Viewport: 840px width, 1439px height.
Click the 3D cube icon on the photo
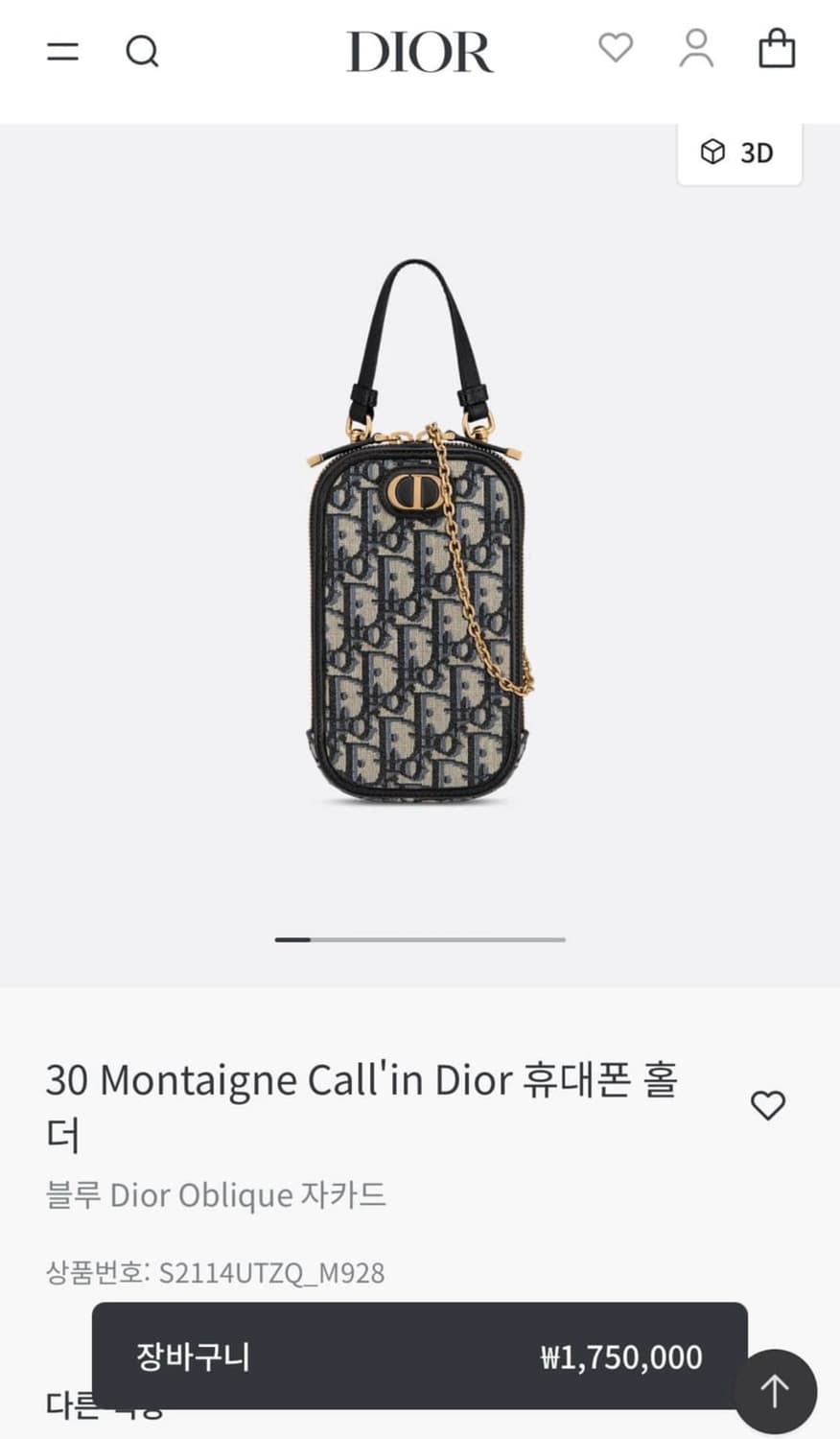click(x=714, y=152)
